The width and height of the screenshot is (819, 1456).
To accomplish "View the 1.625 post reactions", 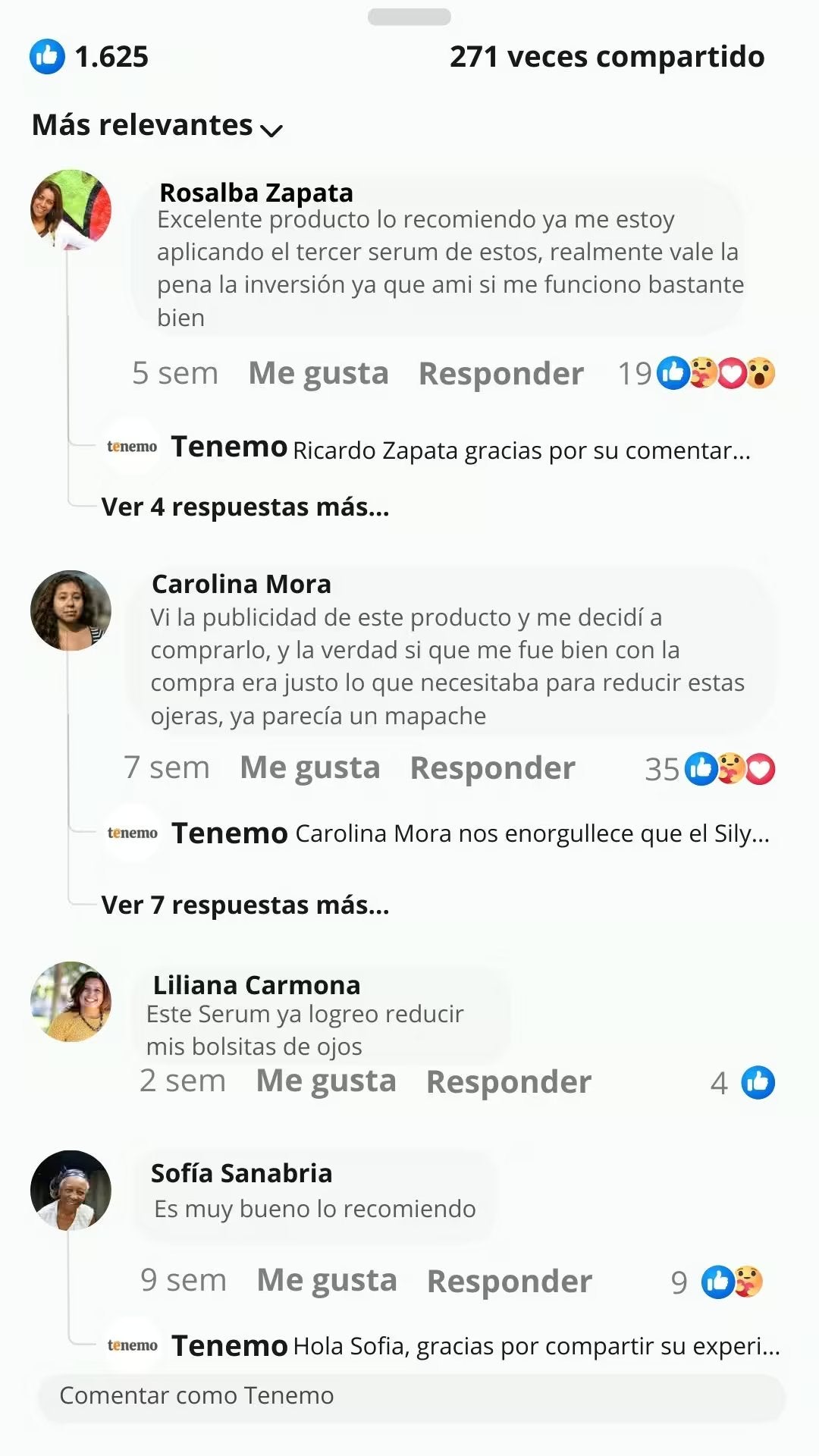I will [89, 57].
